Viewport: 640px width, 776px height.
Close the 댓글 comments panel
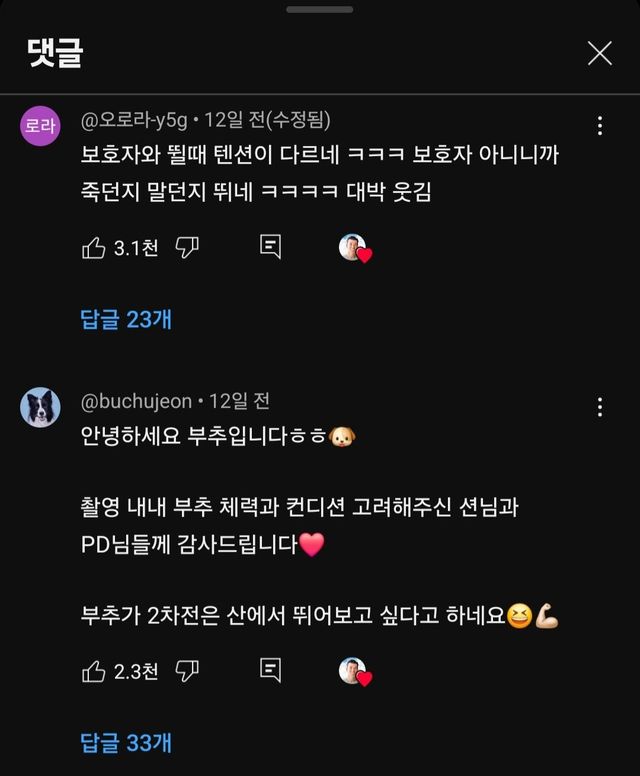(x=599, y=54)
